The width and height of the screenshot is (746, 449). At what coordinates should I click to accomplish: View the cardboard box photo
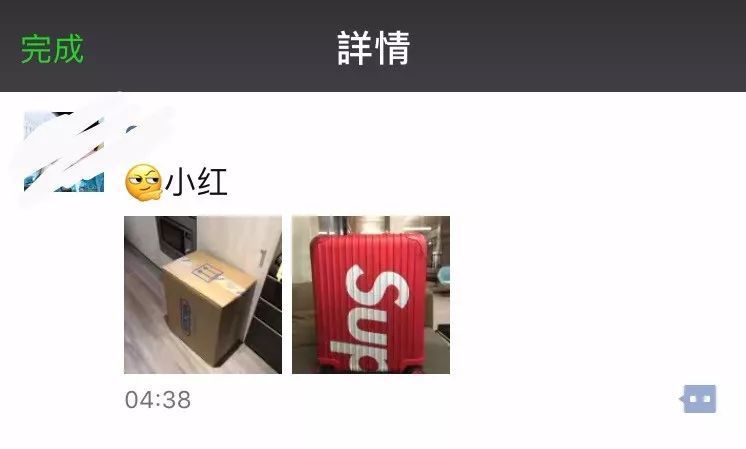pos(202,295)
